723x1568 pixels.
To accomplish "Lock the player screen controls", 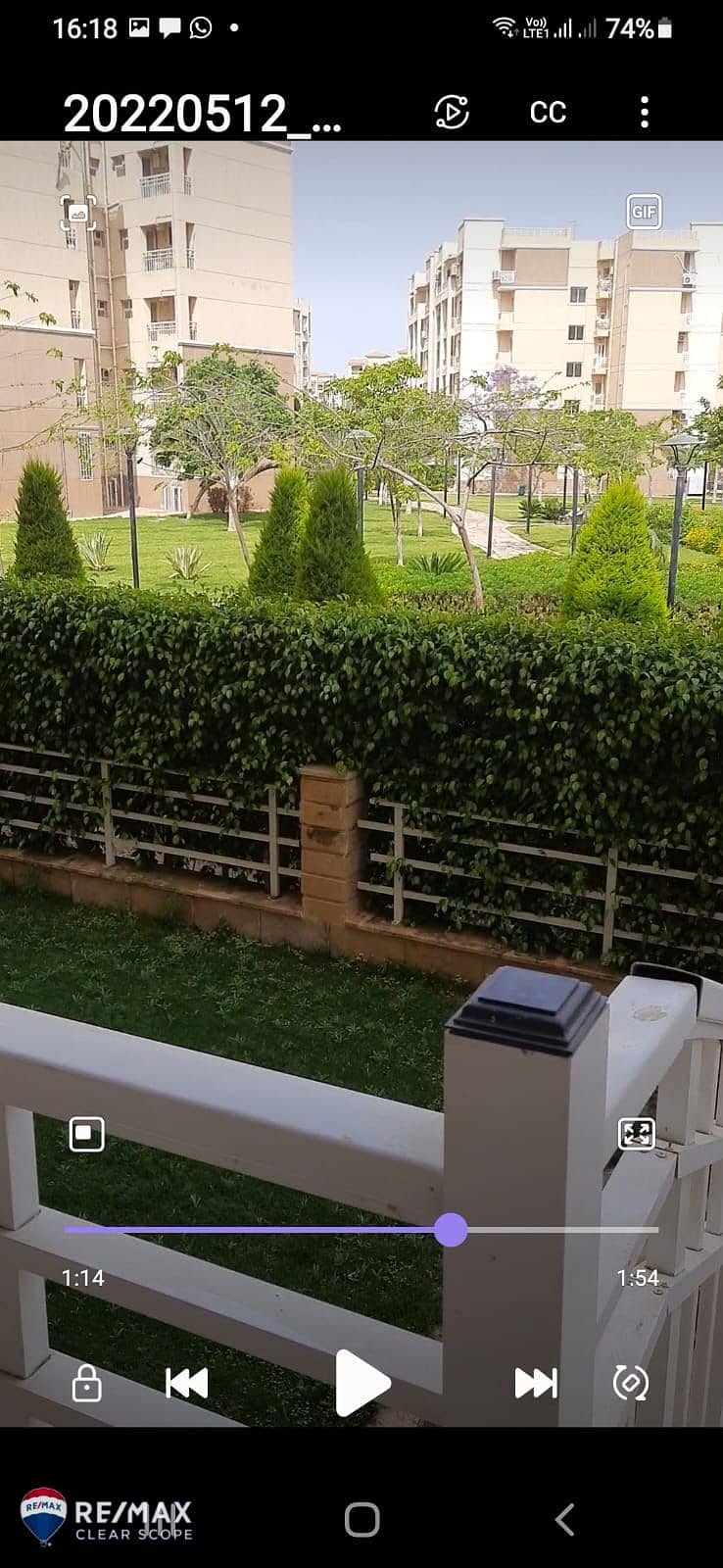I will (x=87, y=1383).
